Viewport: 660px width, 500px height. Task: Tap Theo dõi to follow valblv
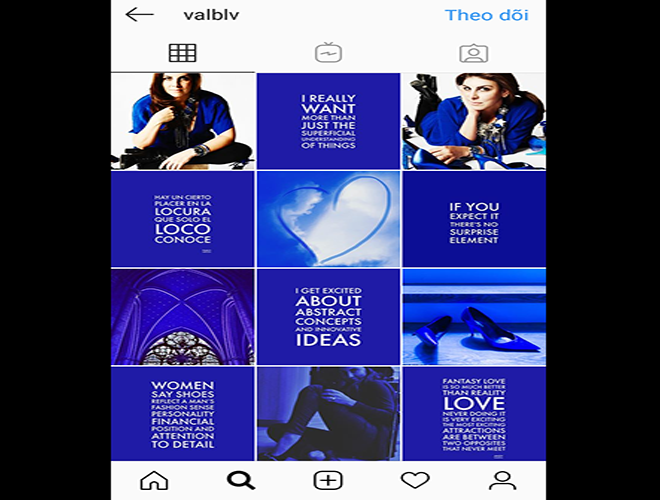point(486,15)
